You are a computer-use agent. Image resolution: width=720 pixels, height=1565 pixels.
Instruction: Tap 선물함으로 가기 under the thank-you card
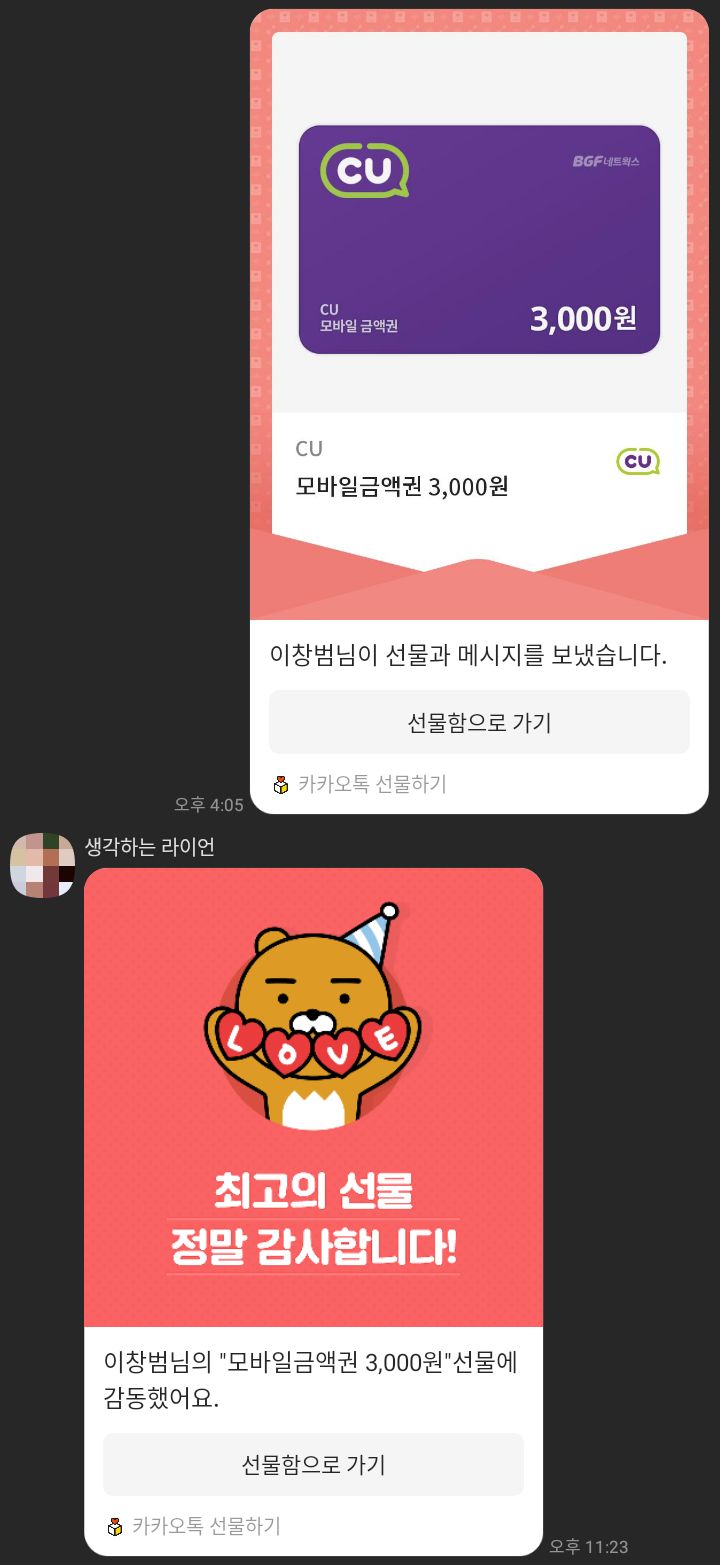click(313, 1465)
